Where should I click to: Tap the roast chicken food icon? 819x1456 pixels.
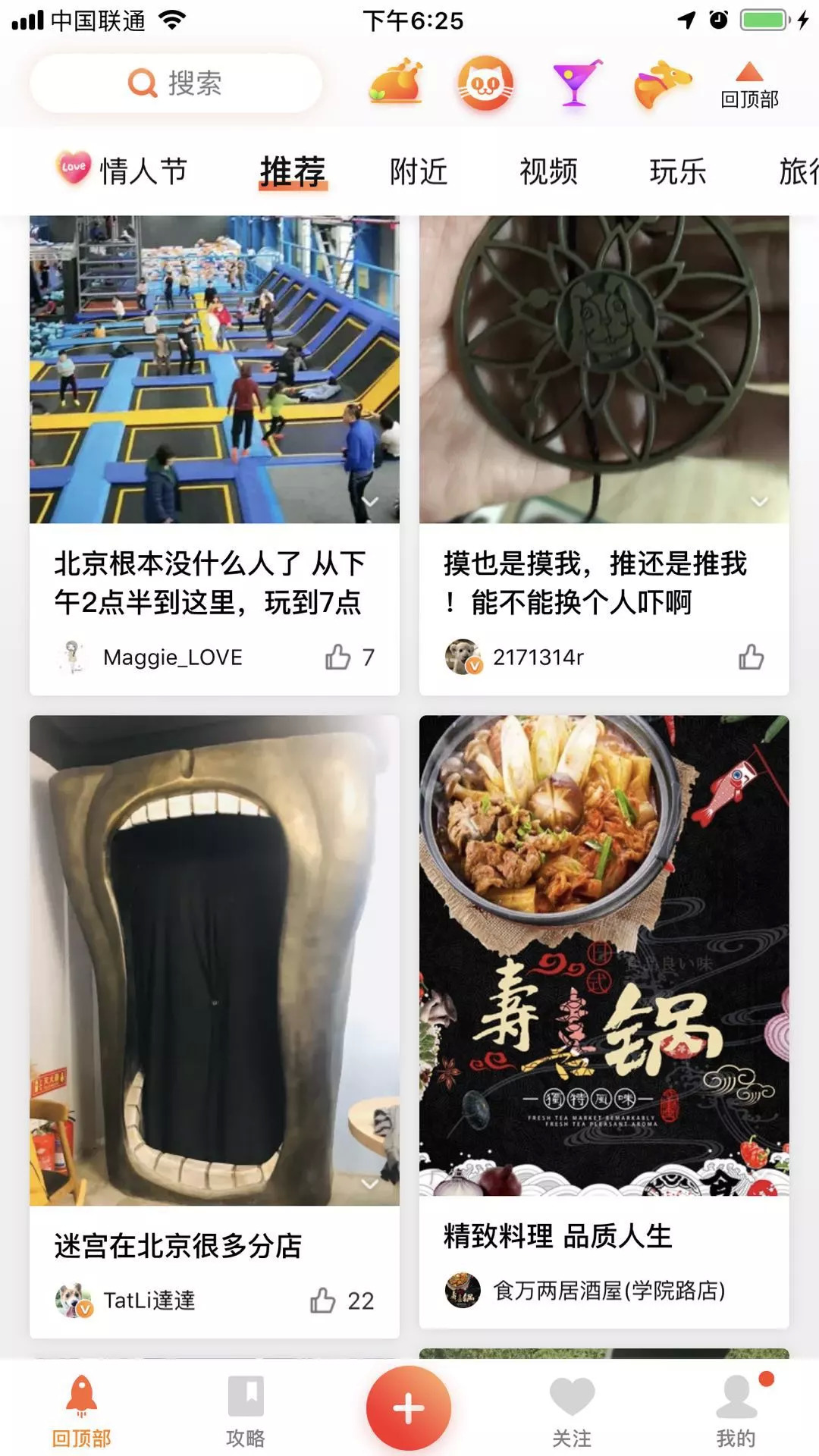tap(397, 80)
